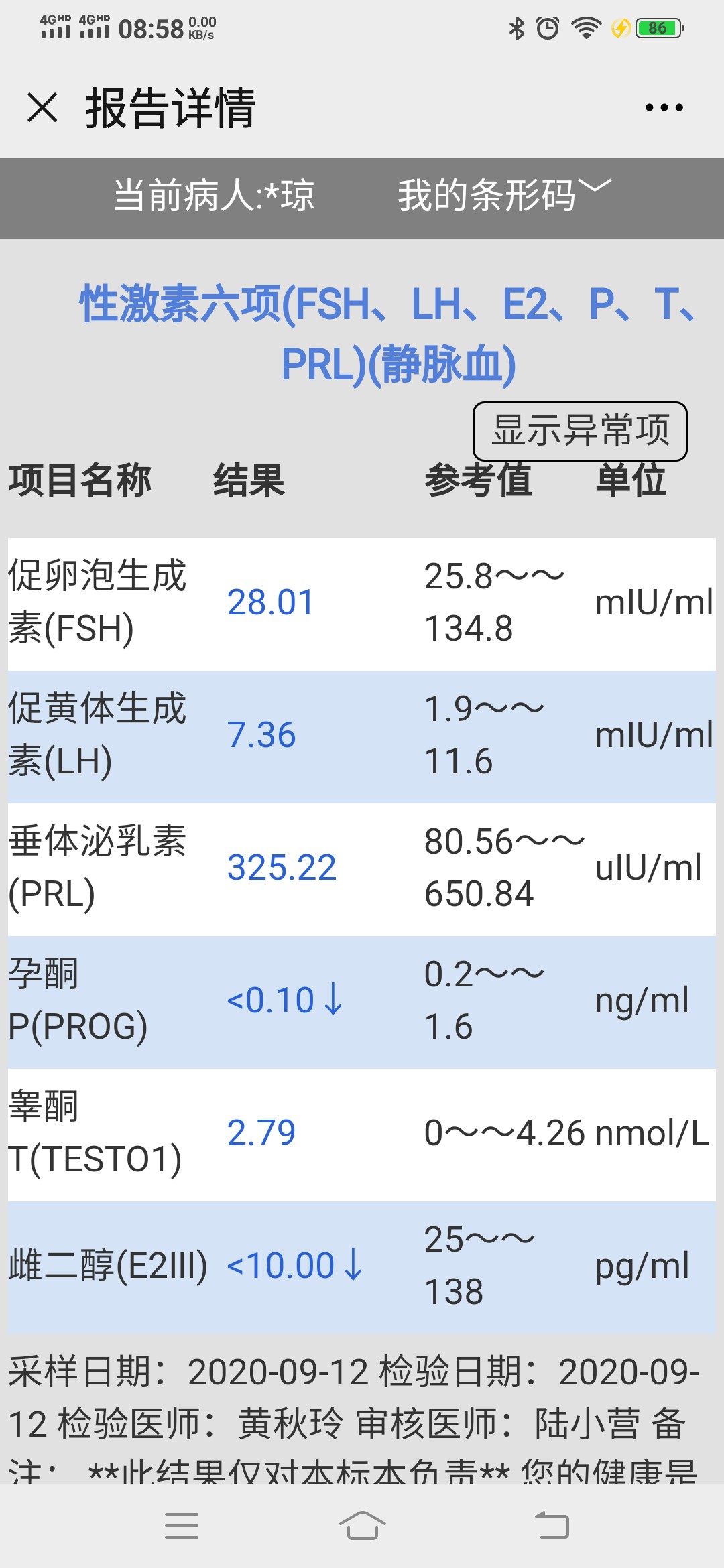Tap the 显示异常项 button

pyautogui.click(x=580, y=431)
